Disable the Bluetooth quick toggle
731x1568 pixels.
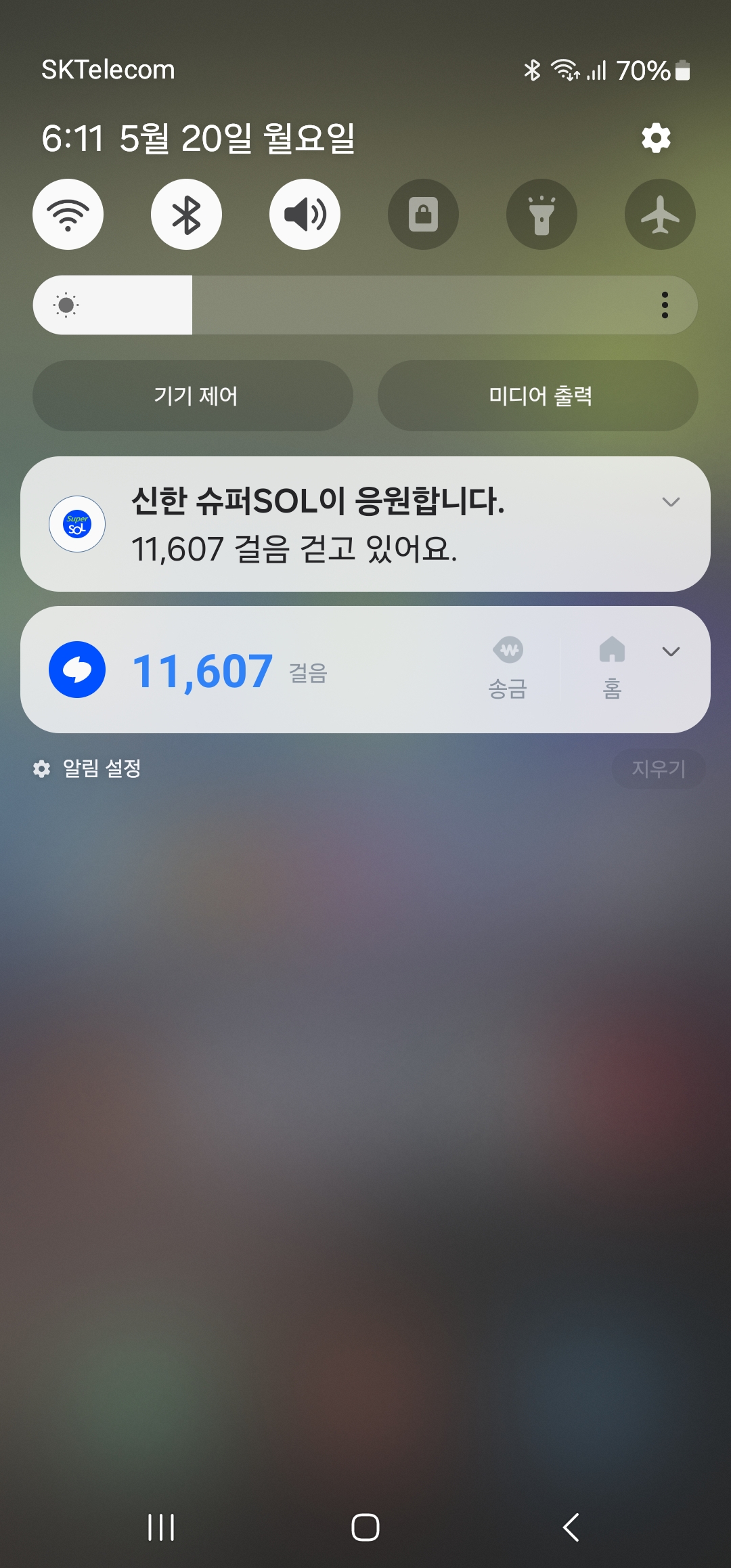[x=186, y=215]
